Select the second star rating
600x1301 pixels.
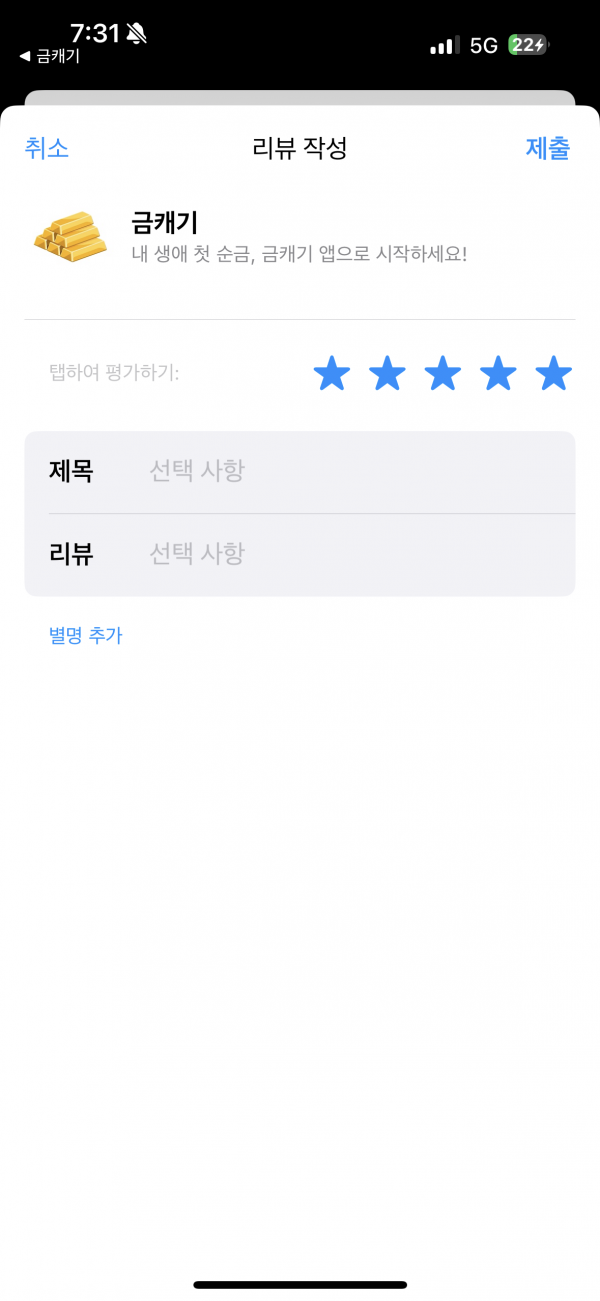coord(387,374)
